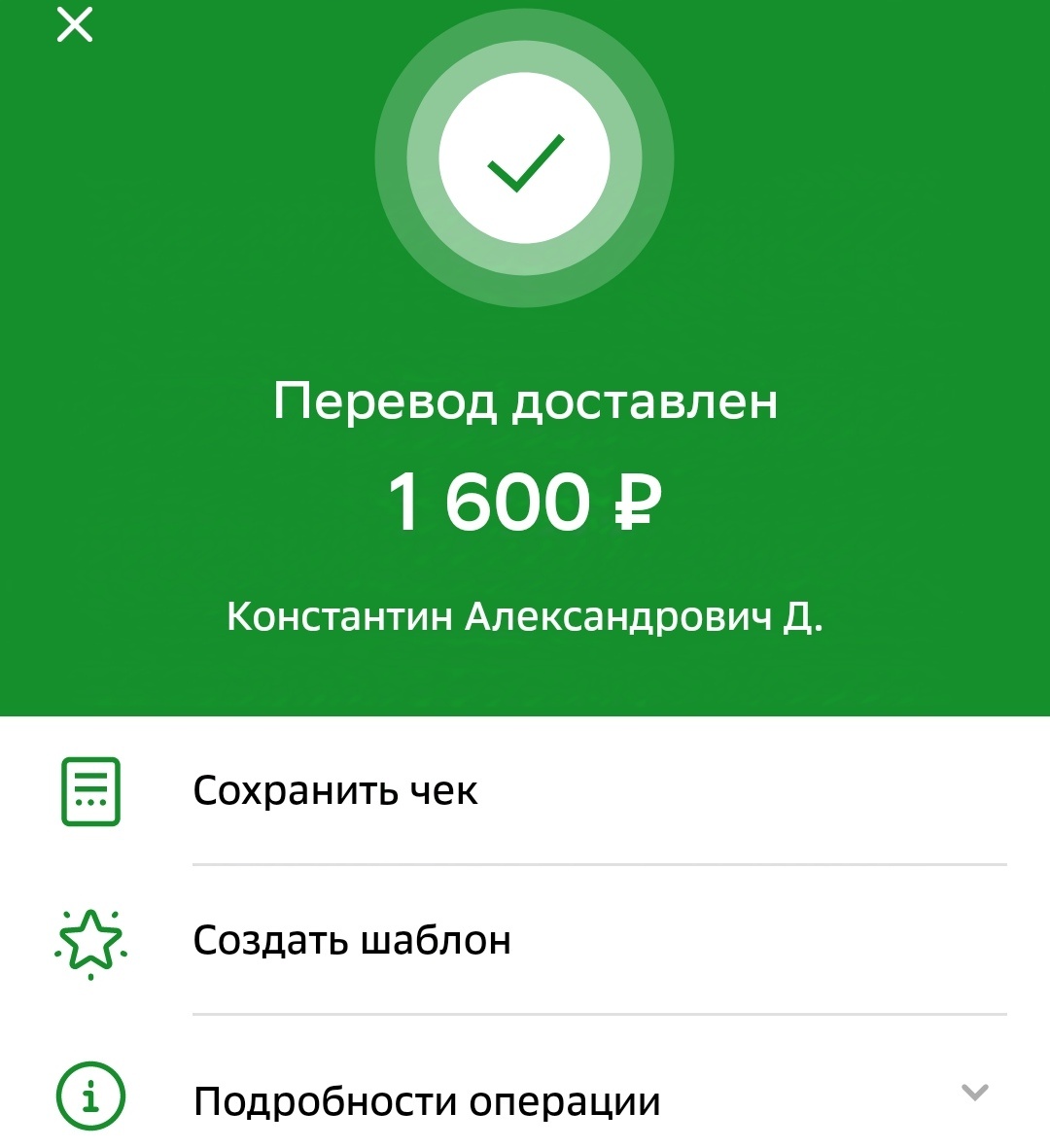1050x1148 pixels.
Task: Click Сохранить чек to save the receipt
Action: [335, 790]
